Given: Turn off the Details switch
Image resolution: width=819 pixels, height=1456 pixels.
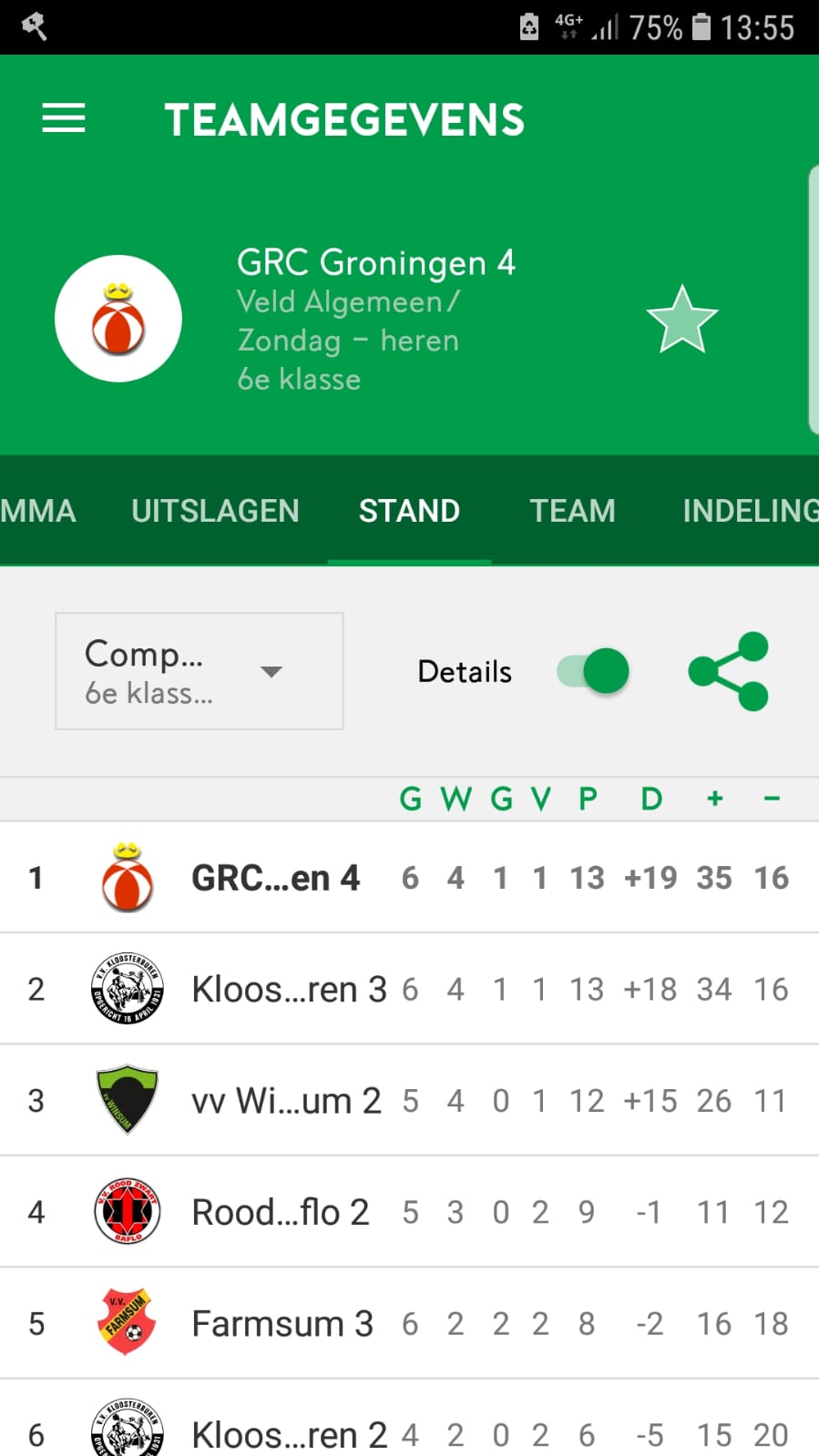Looking at the screenshot, I should coord(594,672).
